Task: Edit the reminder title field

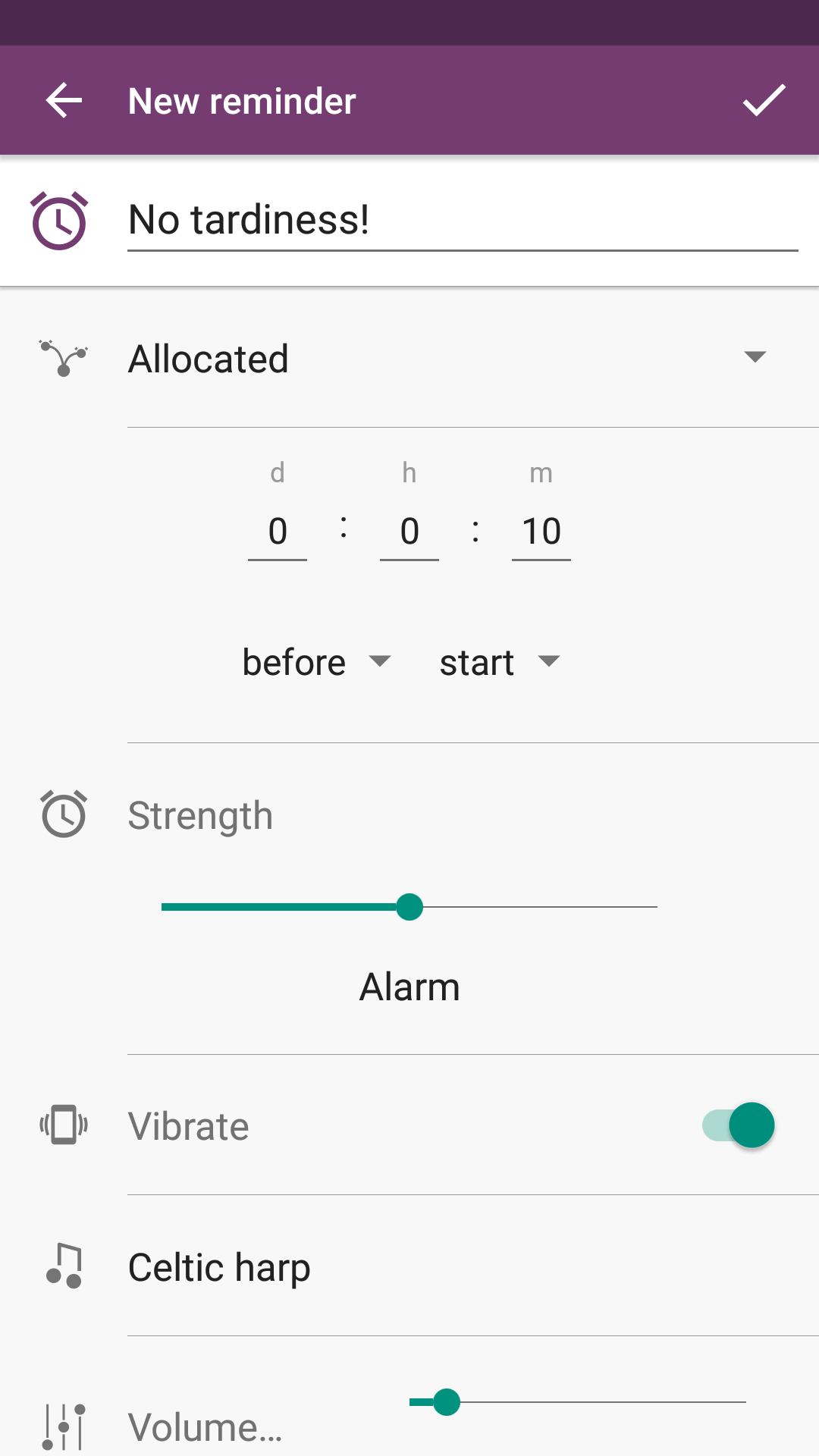Action: (461, 221)
